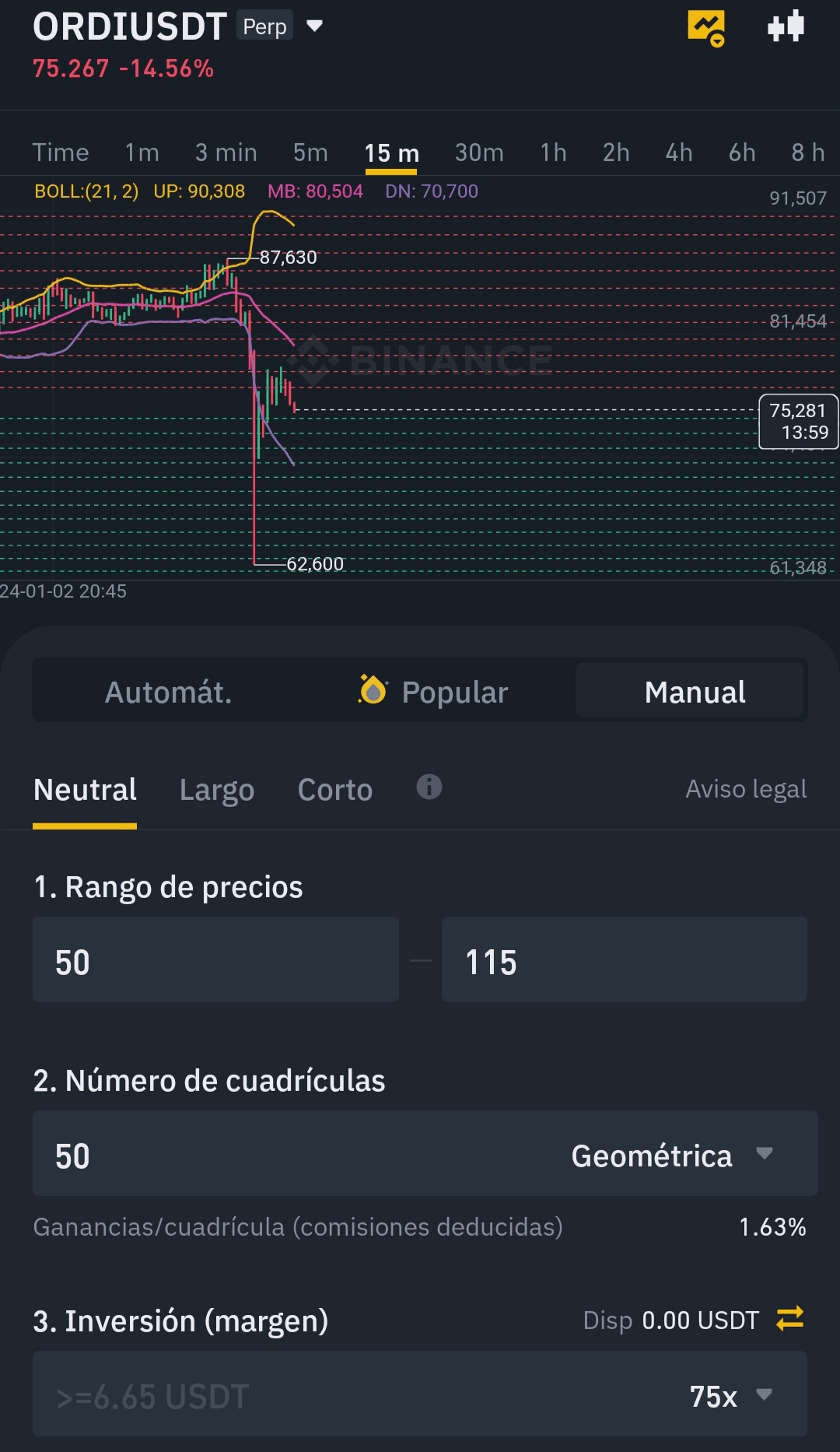Switch chart to 5m interval

tap(310, 153)
